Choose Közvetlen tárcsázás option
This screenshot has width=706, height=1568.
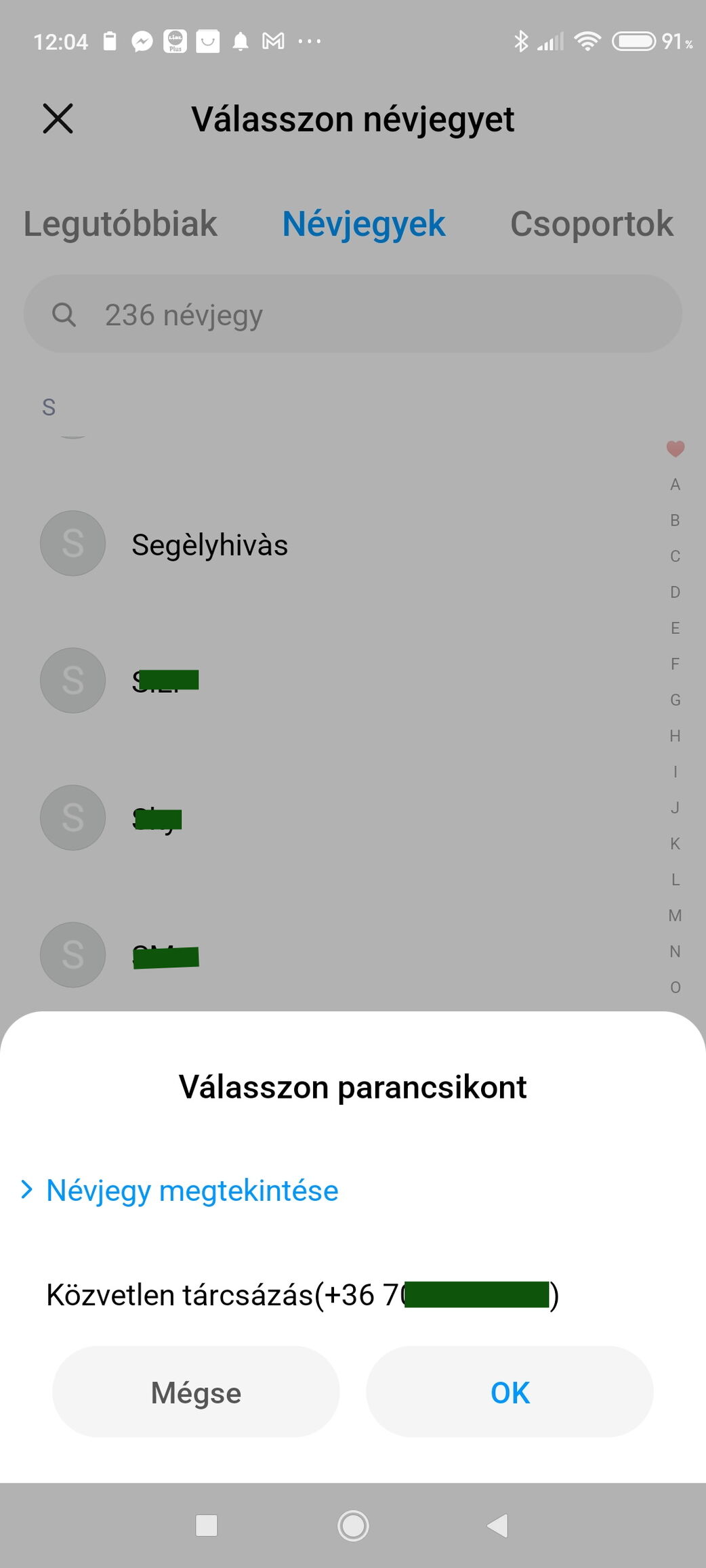coord(302,1295)
